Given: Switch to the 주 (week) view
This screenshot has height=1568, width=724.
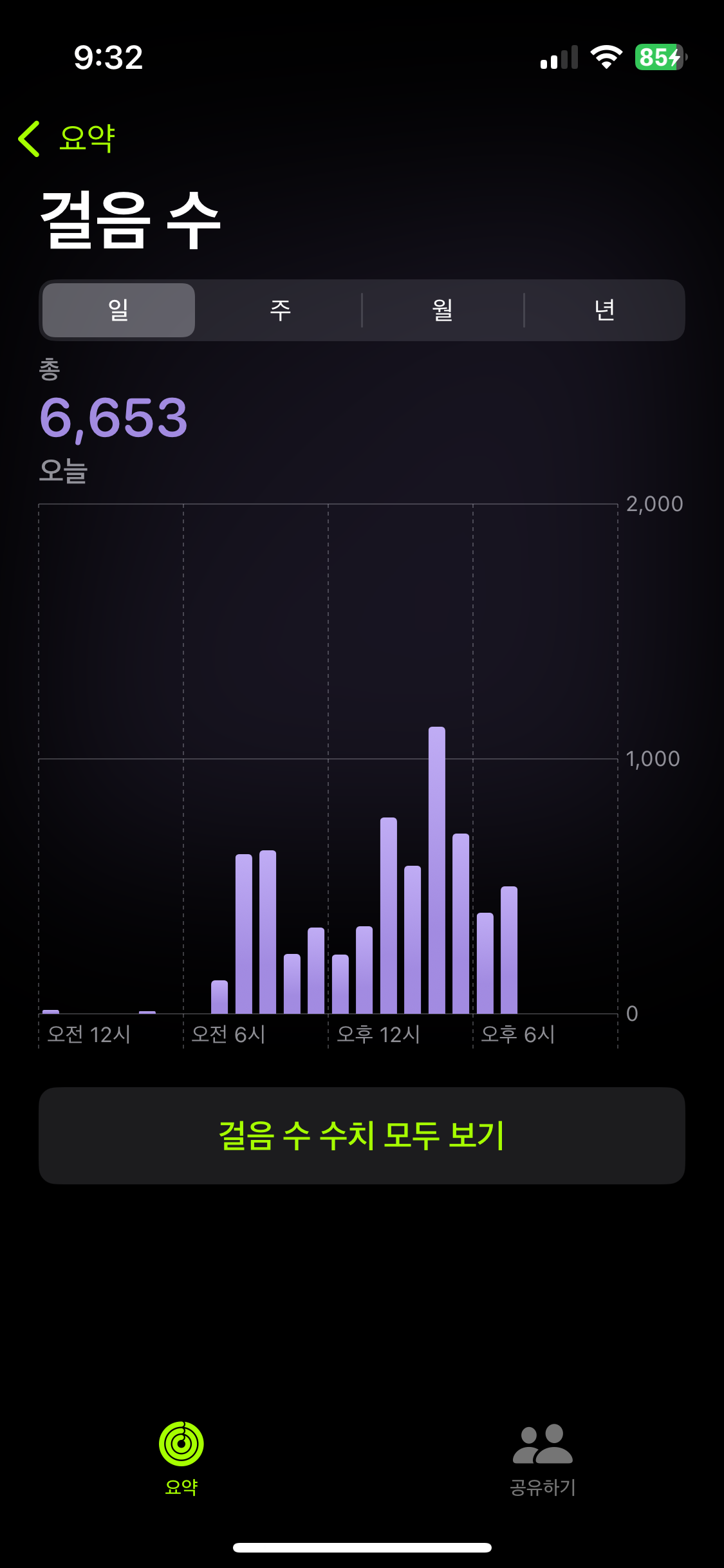Looking at the screenshot, I should click(x=280, y=310).
